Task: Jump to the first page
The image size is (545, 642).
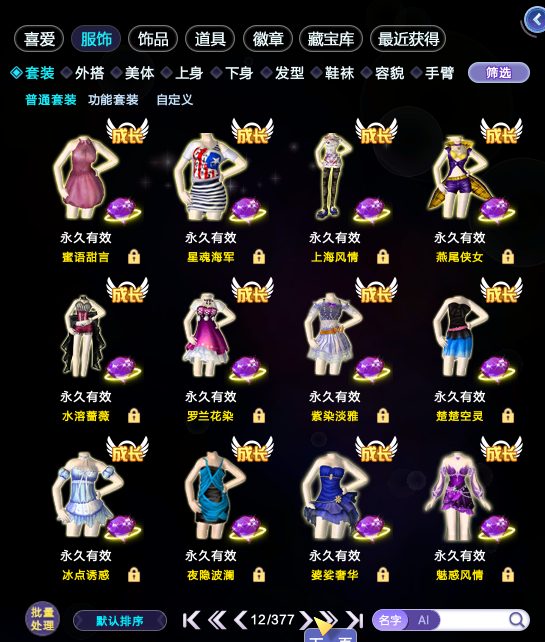Action: [x=191, y=620]
